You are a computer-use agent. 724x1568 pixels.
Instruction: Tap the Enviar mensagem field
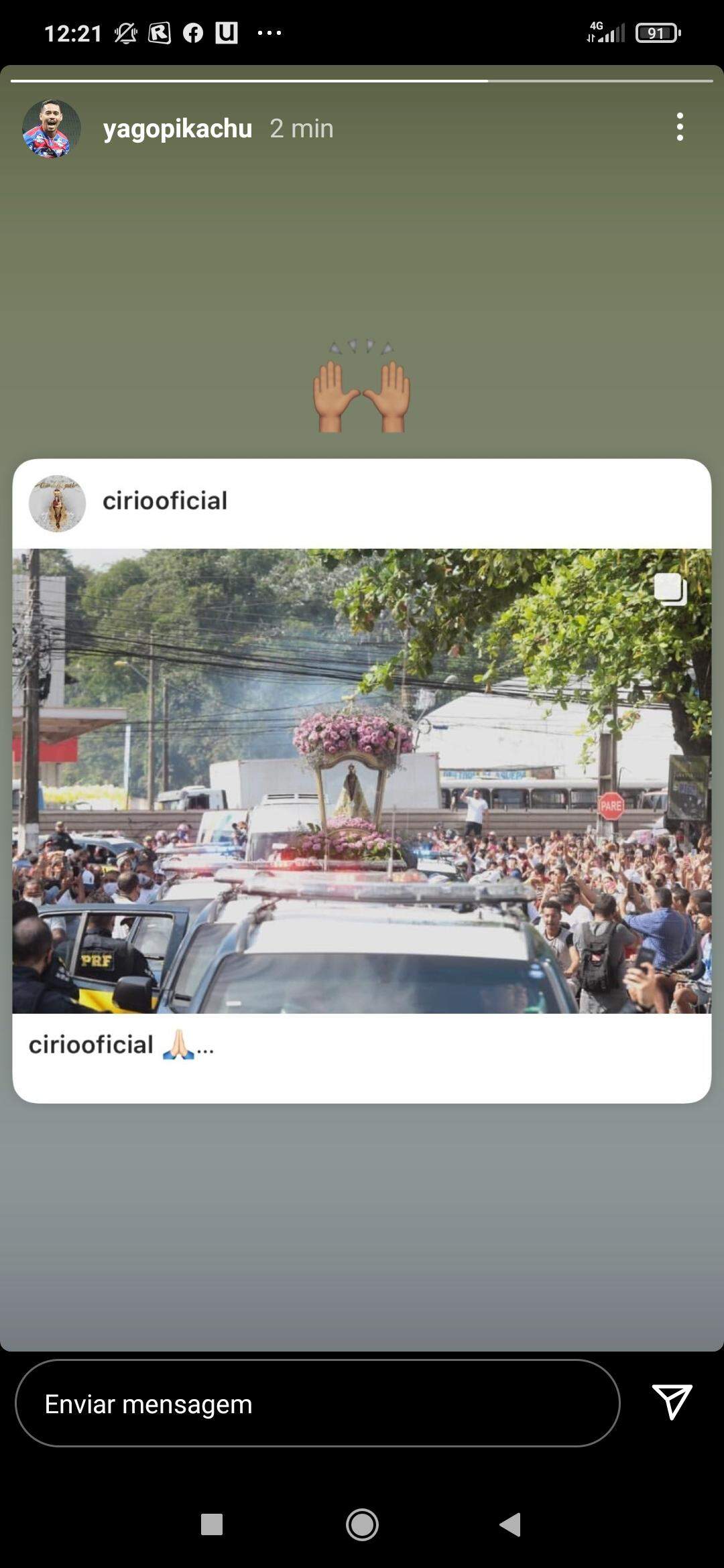316,1404
